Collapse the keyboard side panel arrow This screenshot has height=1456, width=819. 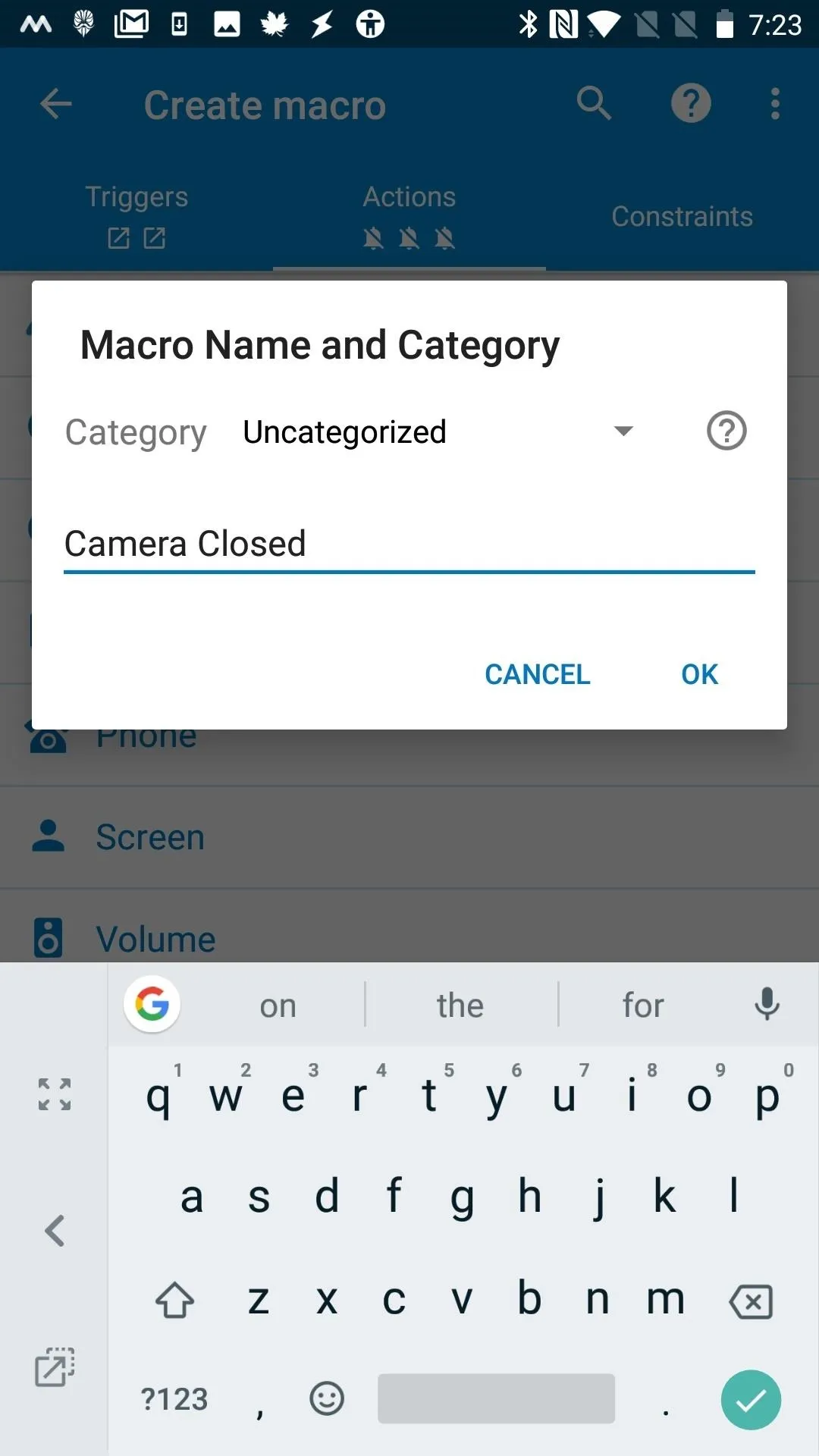(x=55, y=1230)
